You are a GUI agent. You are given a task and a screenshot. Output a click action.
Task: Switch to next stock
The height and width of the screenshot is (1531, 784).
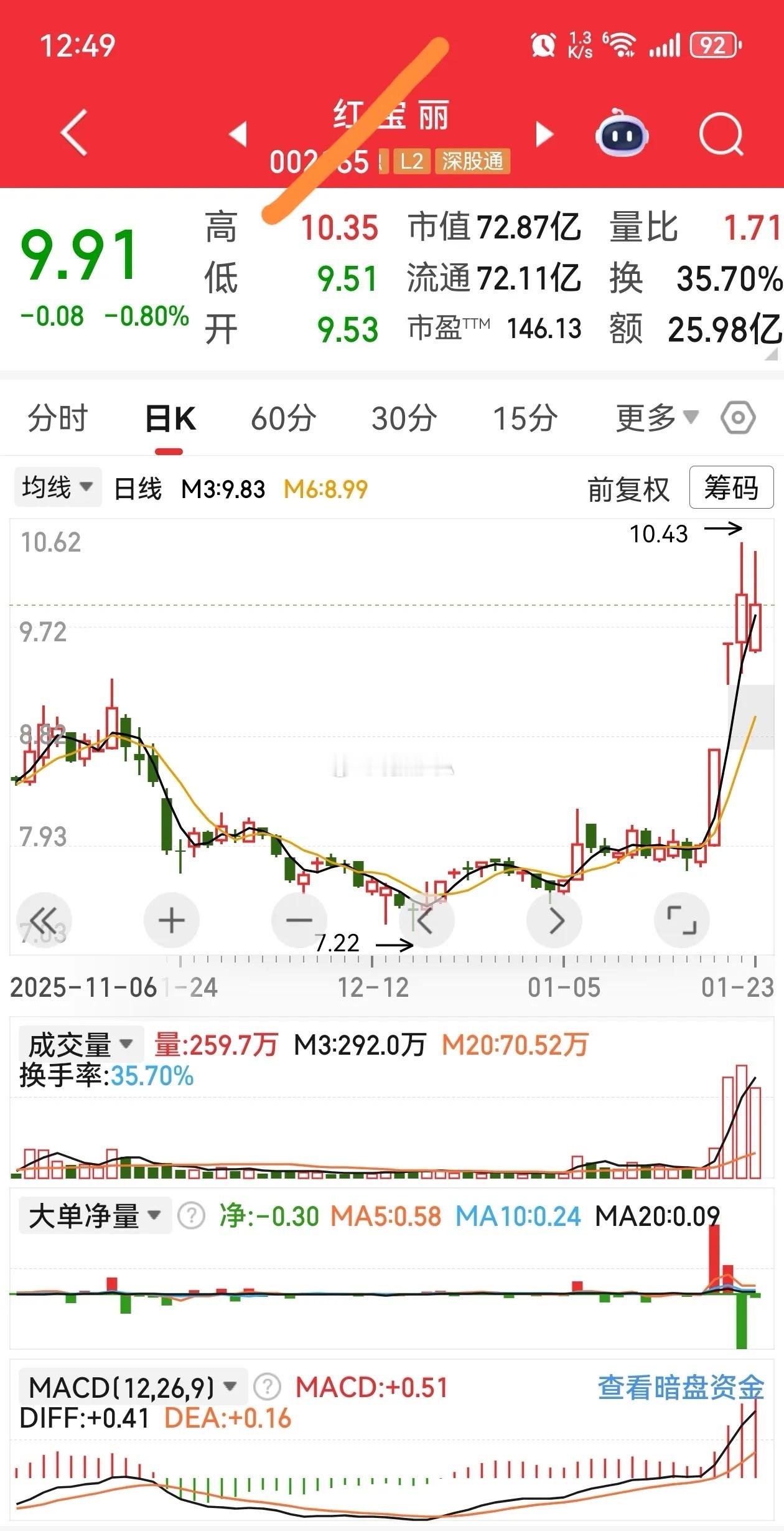point(544,133)
